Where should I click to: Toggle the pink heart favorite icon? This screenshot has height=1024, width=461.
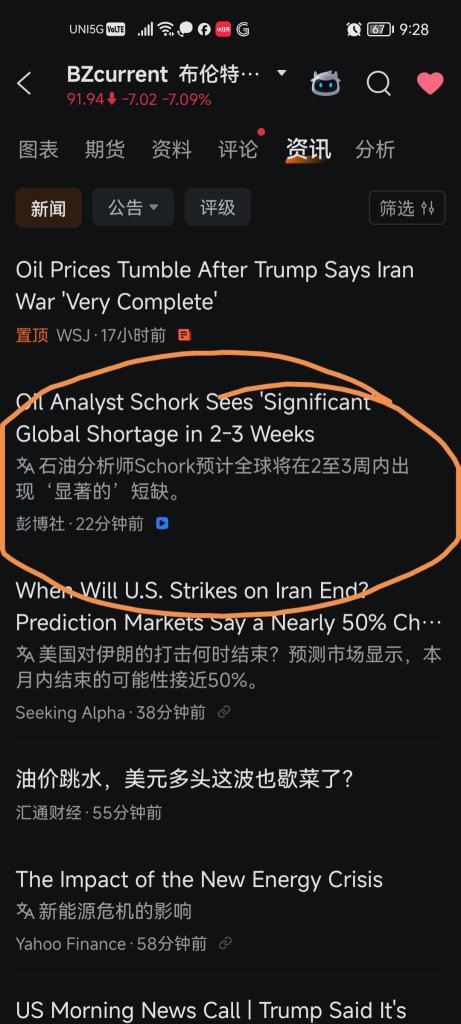point(430,84)
